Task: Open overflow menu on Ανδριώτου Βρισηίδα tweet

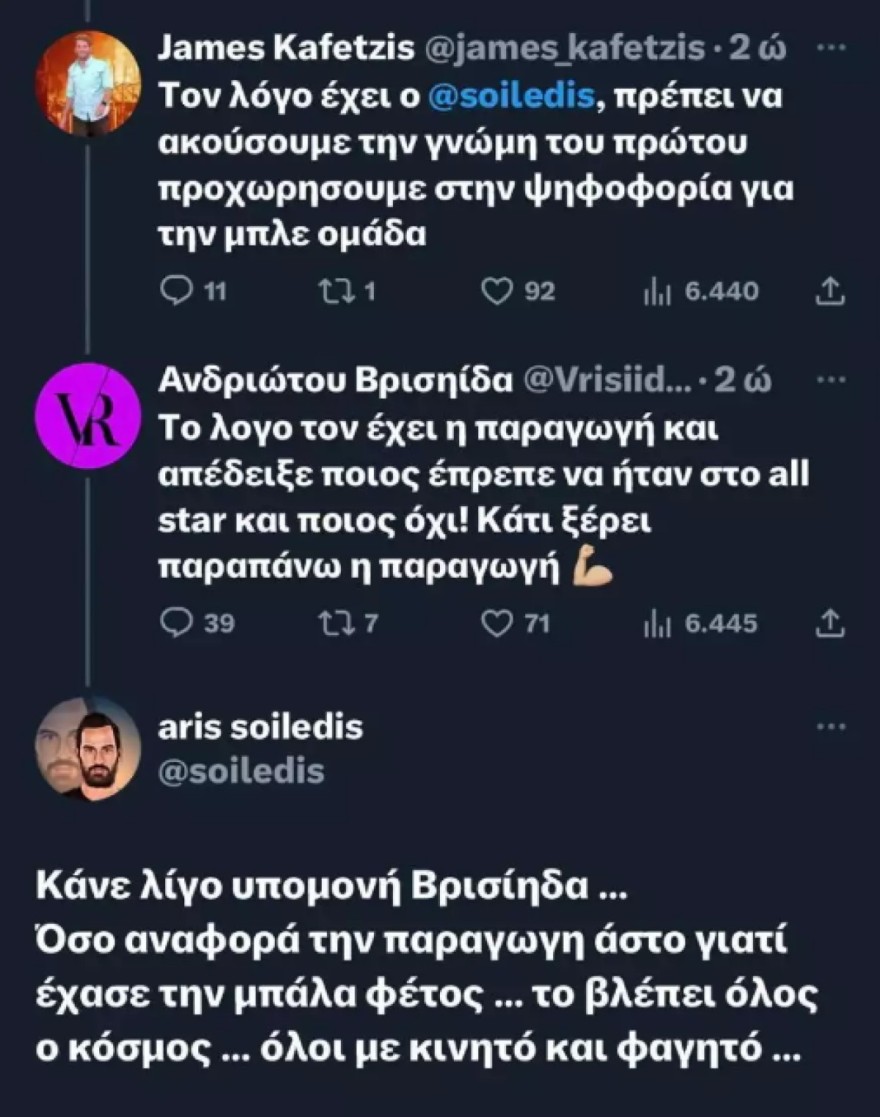Action: 831,381
